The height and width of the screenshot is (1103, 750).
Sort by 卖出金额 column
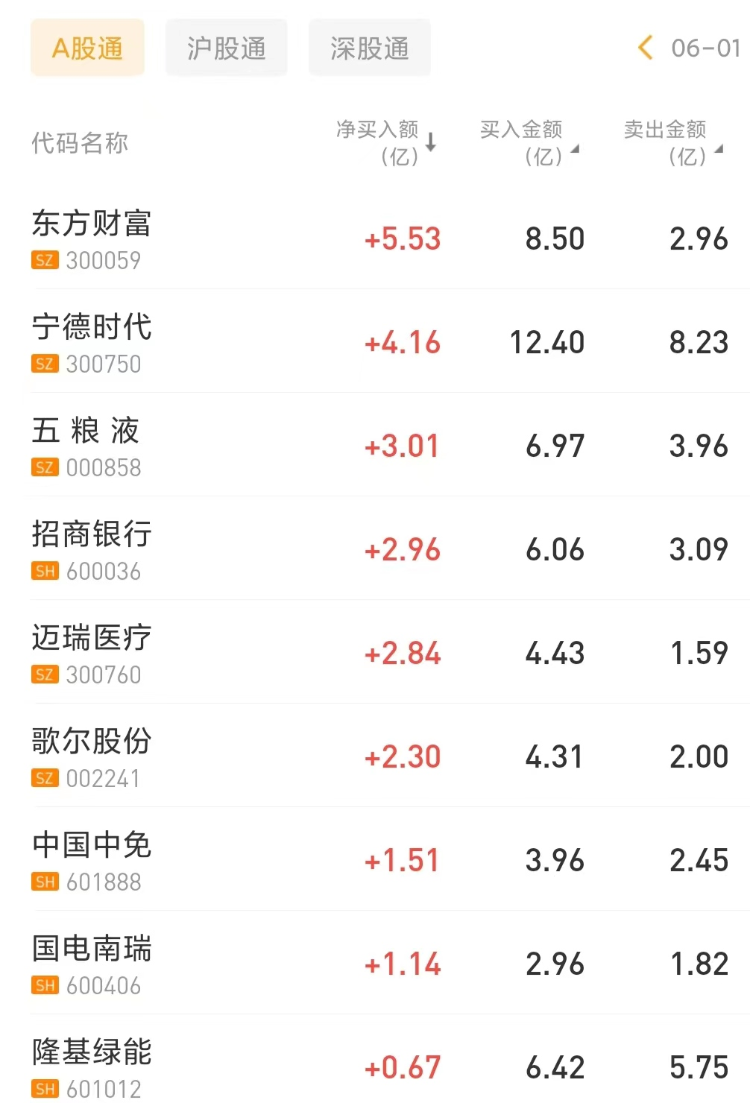click(x=672, y=142)
